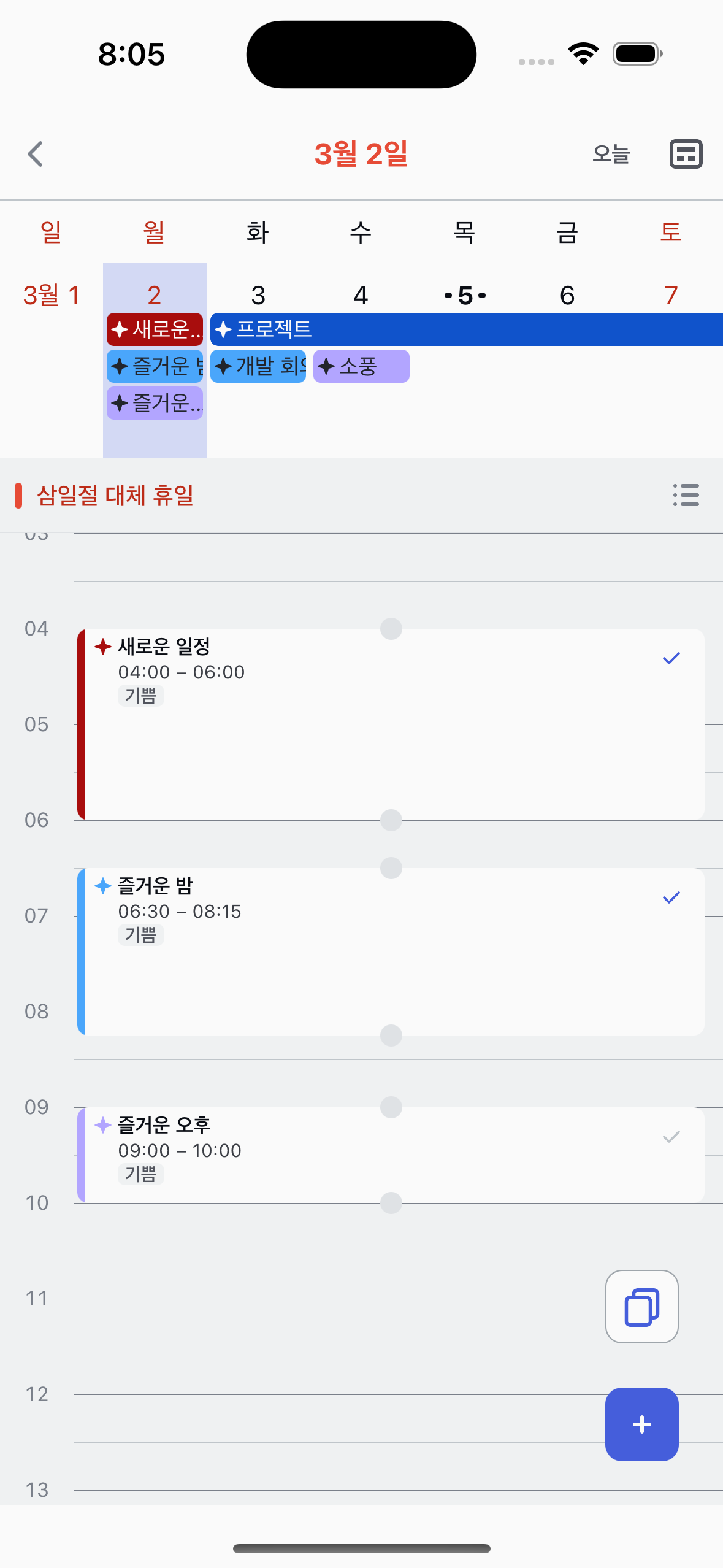Click the sparkle icon on 새로운 일정 card
Image resolution: width=723 pixels, height=1568 pixels.
pyautogui.click(x=102, y=646)
